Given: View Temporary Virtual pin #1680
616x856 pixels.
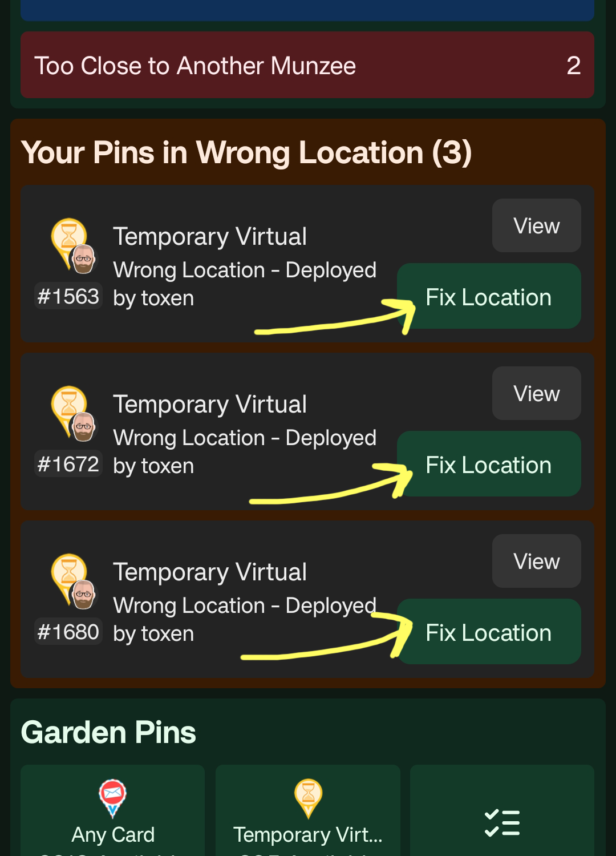Looking at the screenshot, I should coord(536,561).
